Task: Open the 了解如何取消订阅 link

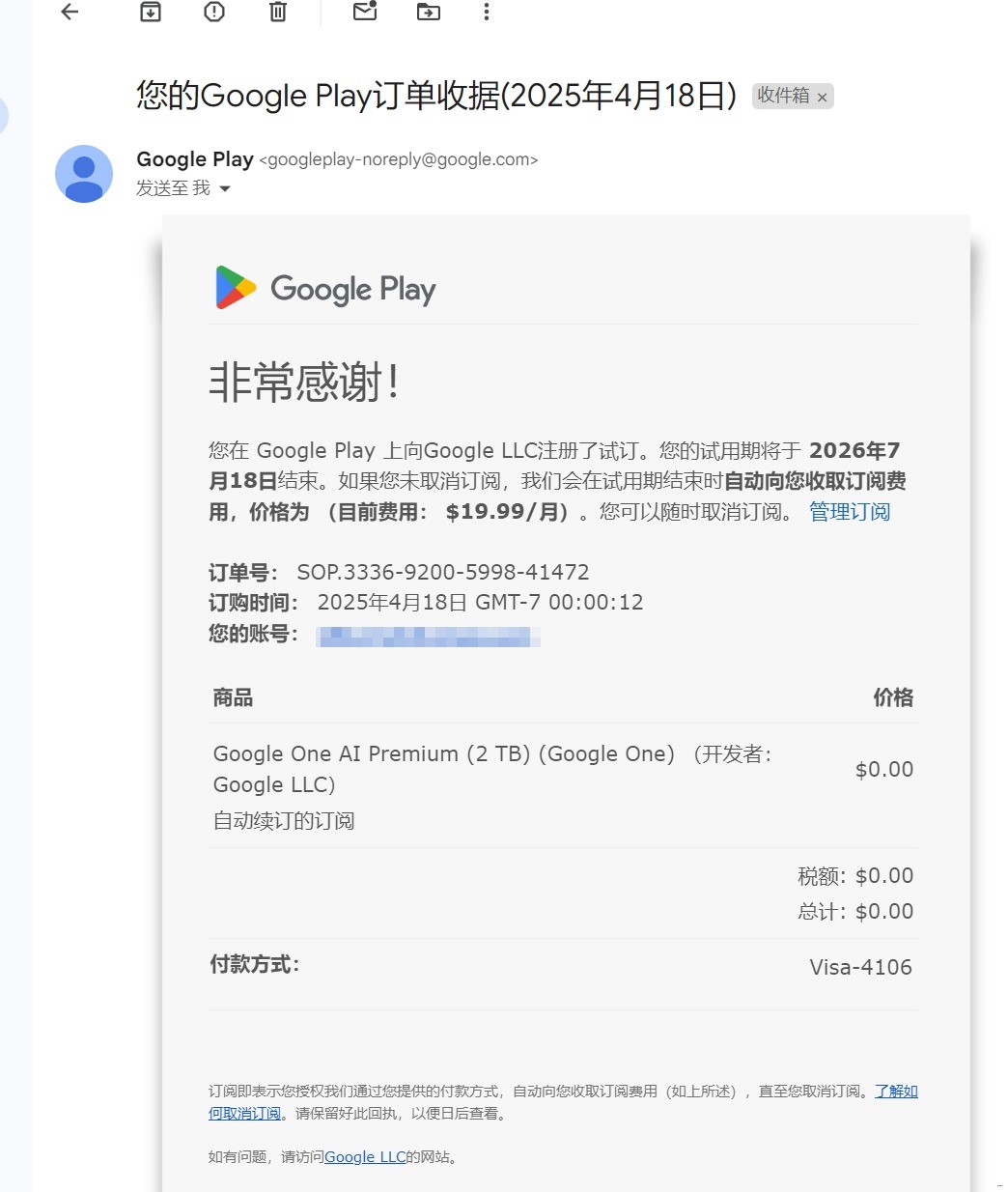Action: tap(896, 1092)
